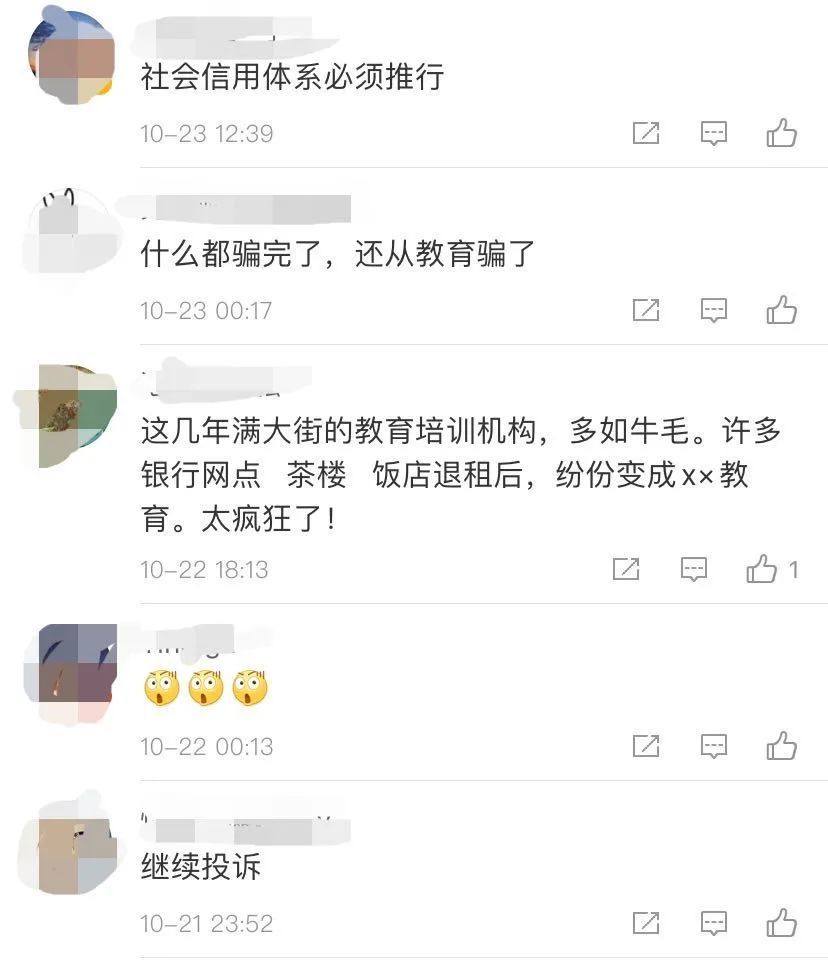This screenshot has width=828, height=963.
Task: Click the timestamp 10-22 18:13
Action: pos(207,568)
